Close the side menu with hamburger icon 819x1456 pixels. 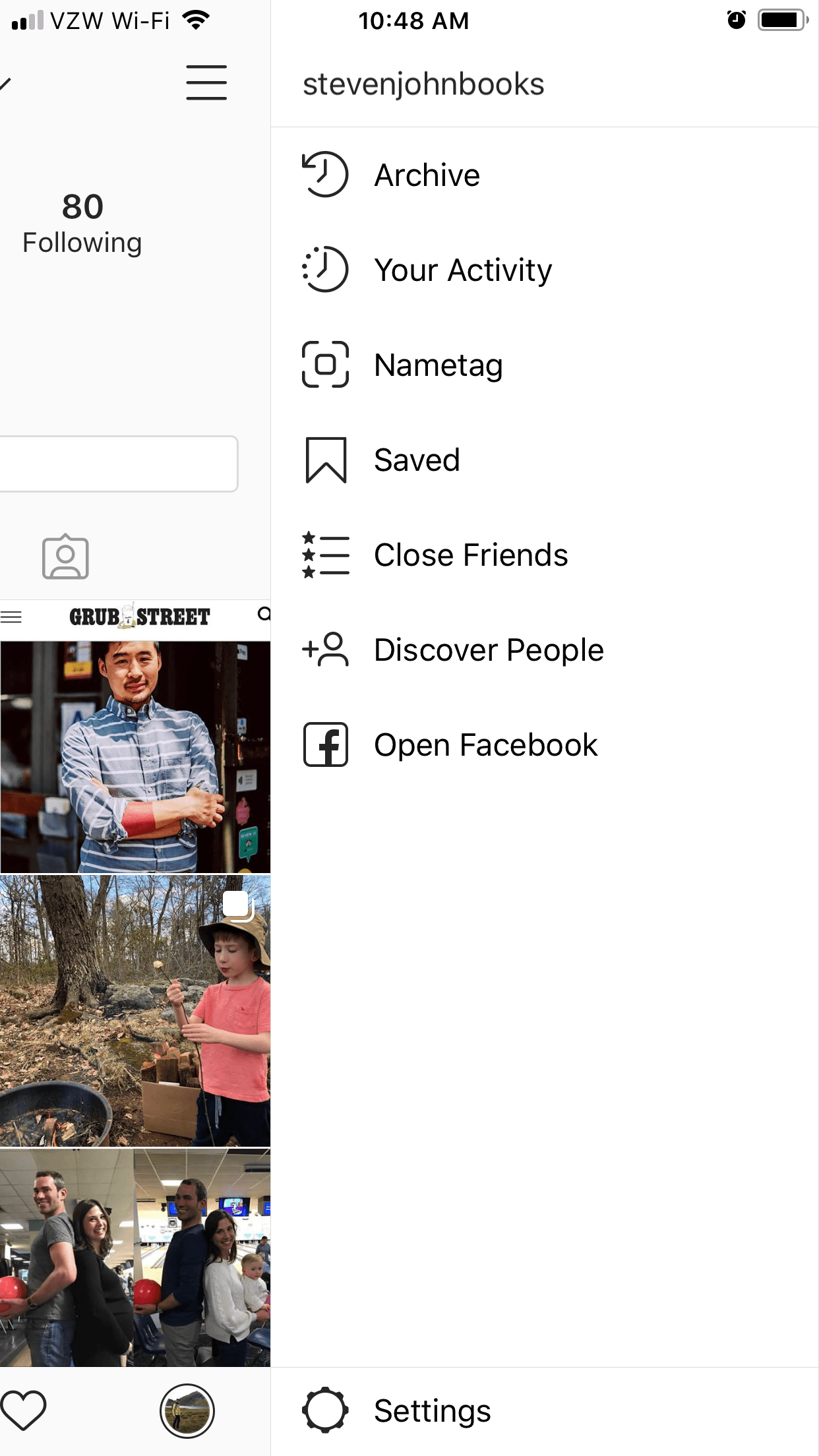coord(206,82)
